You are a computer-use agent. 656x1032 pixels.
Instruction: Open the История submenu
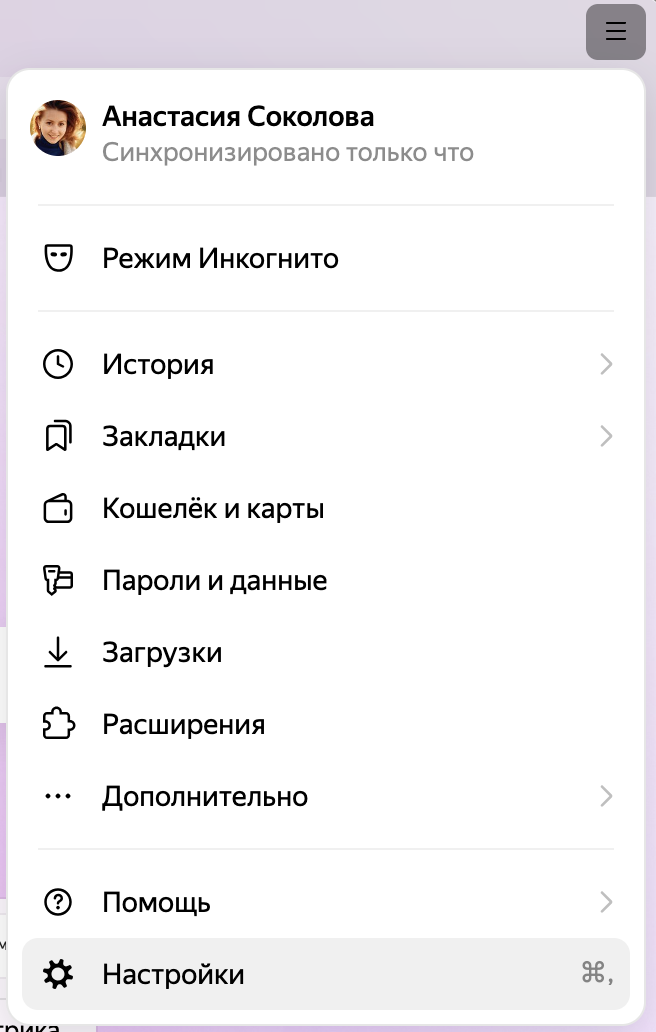pos(158,365)
